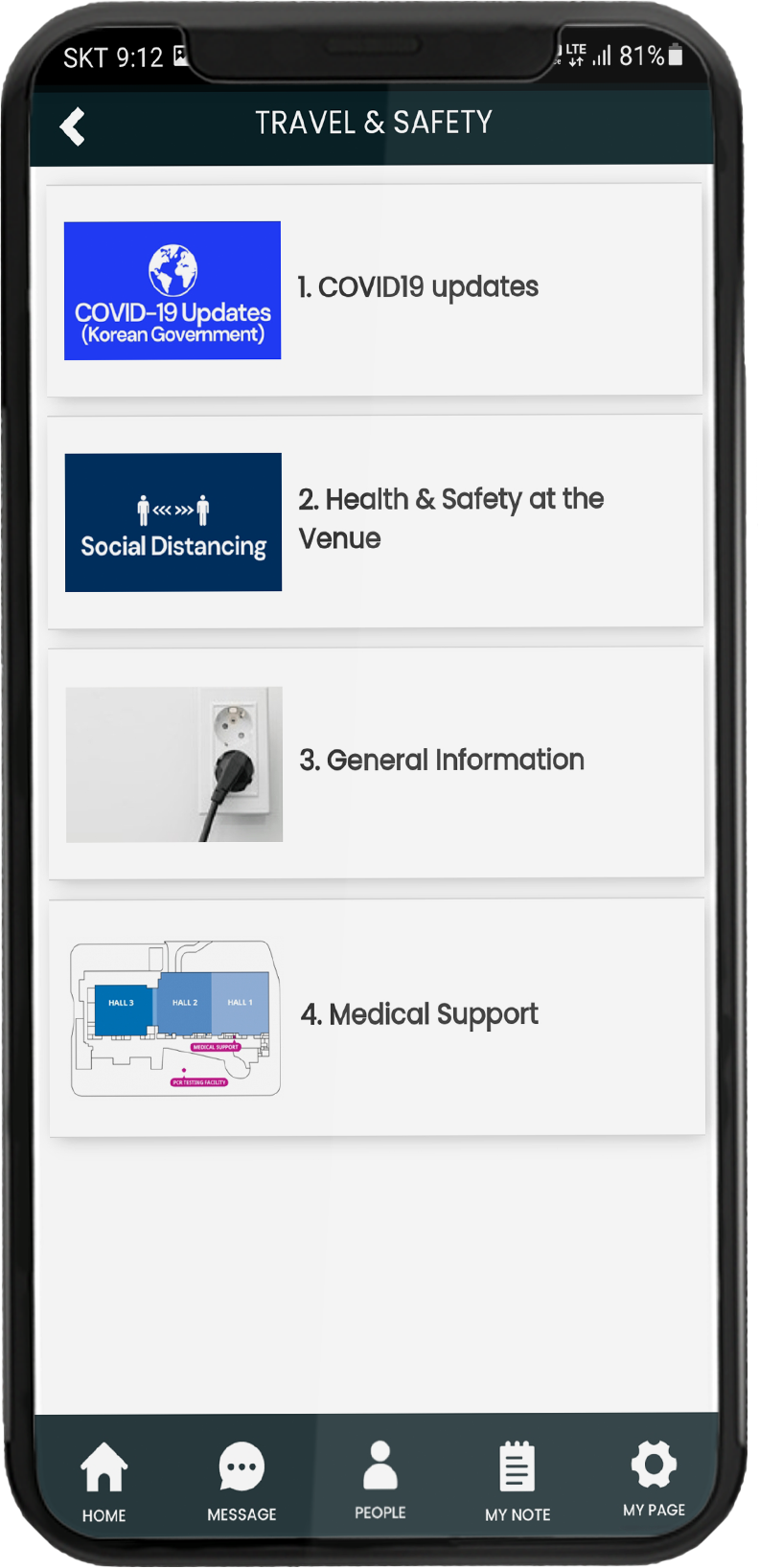
Task: Switch to the Home tab
Action: click(x=103, y=1482)
